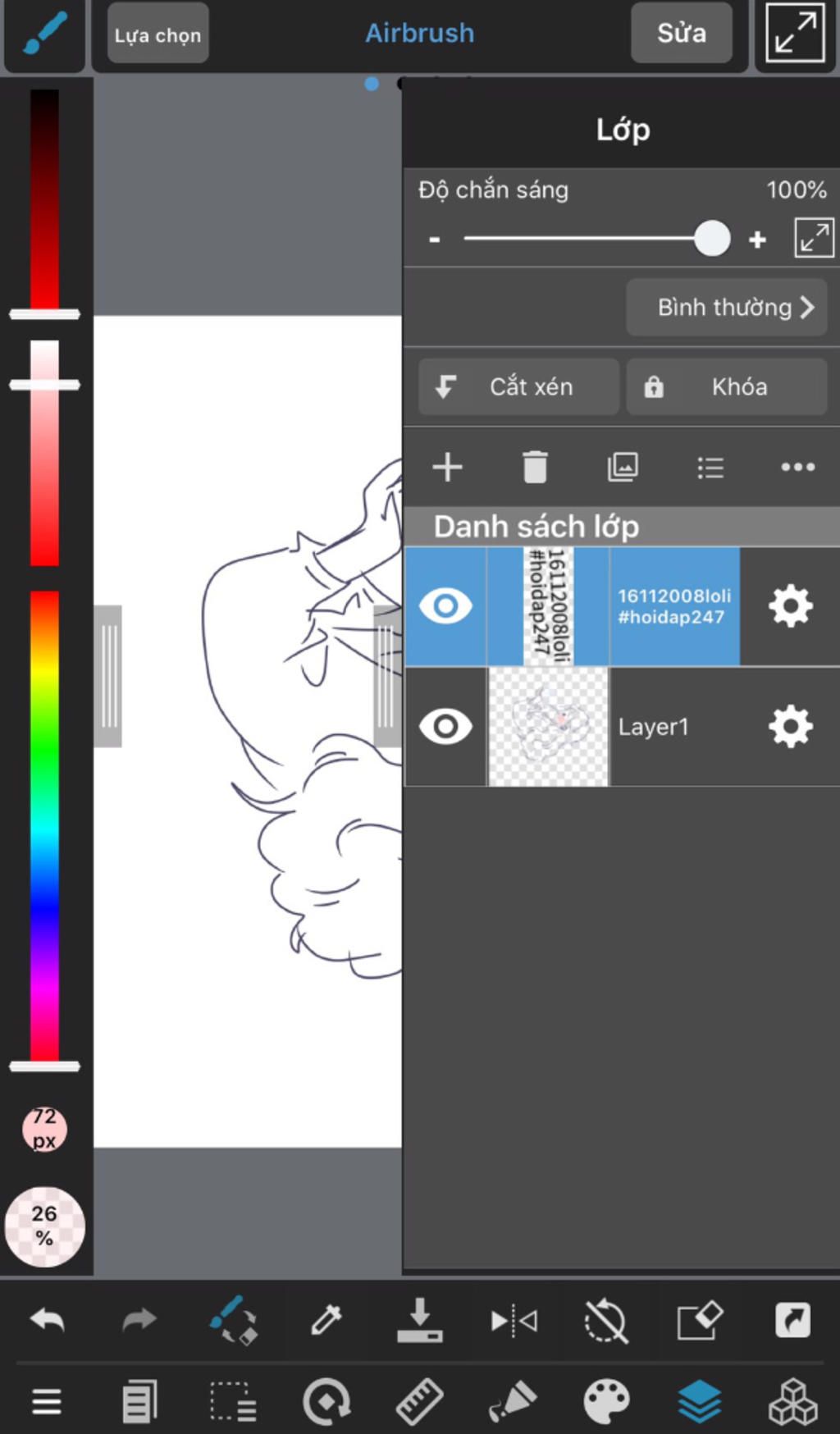Open the Lựa chọn selection button
The width and height of the screenshot is (840, 1434).
[x=157, y=34]
